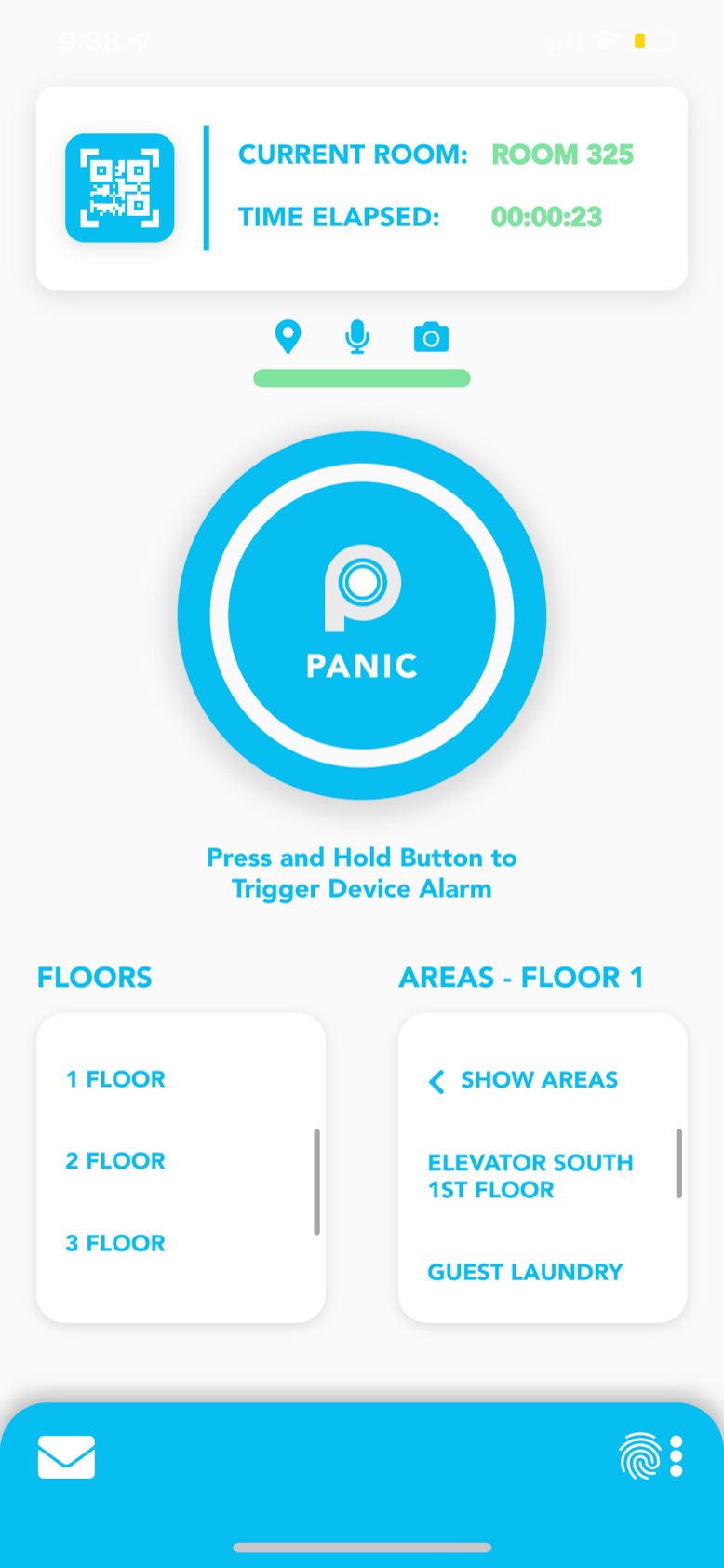The width and height of the screenshot is (724, 1568).
Task: Go back via SHOW AREAS
Action: coord(524,1080)
